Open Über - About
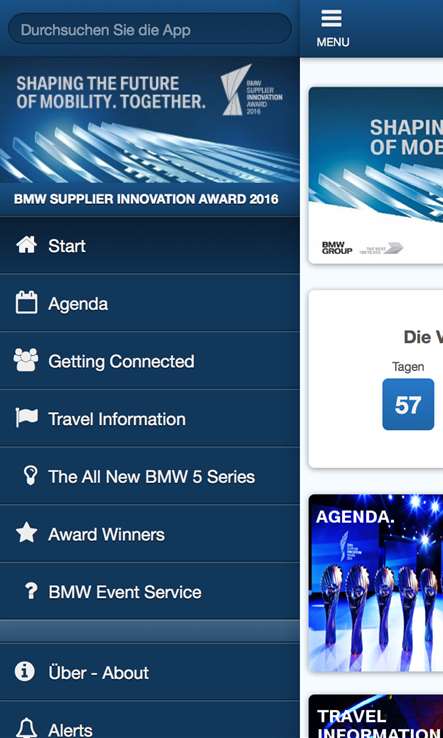Viewport: 443px width, 738px height. (x=150, y=672)
